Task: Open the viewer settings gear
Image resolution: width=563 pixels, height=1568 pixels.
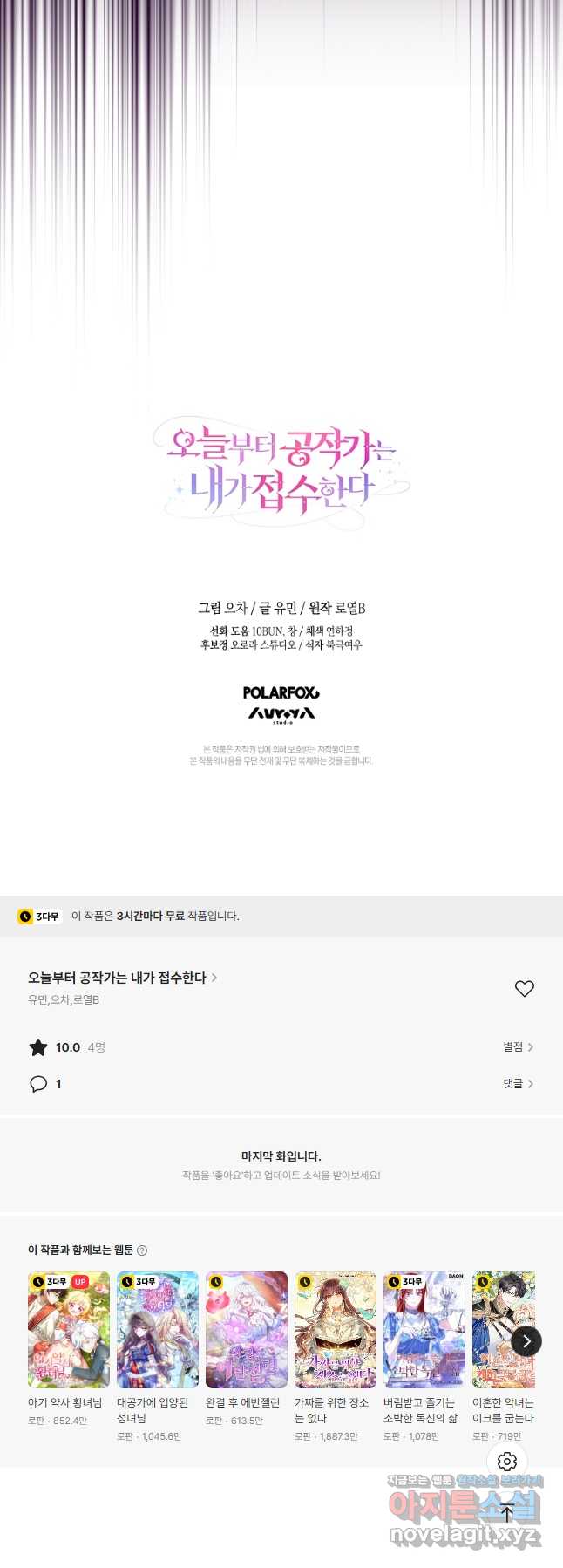Action: coord(507,1461)
